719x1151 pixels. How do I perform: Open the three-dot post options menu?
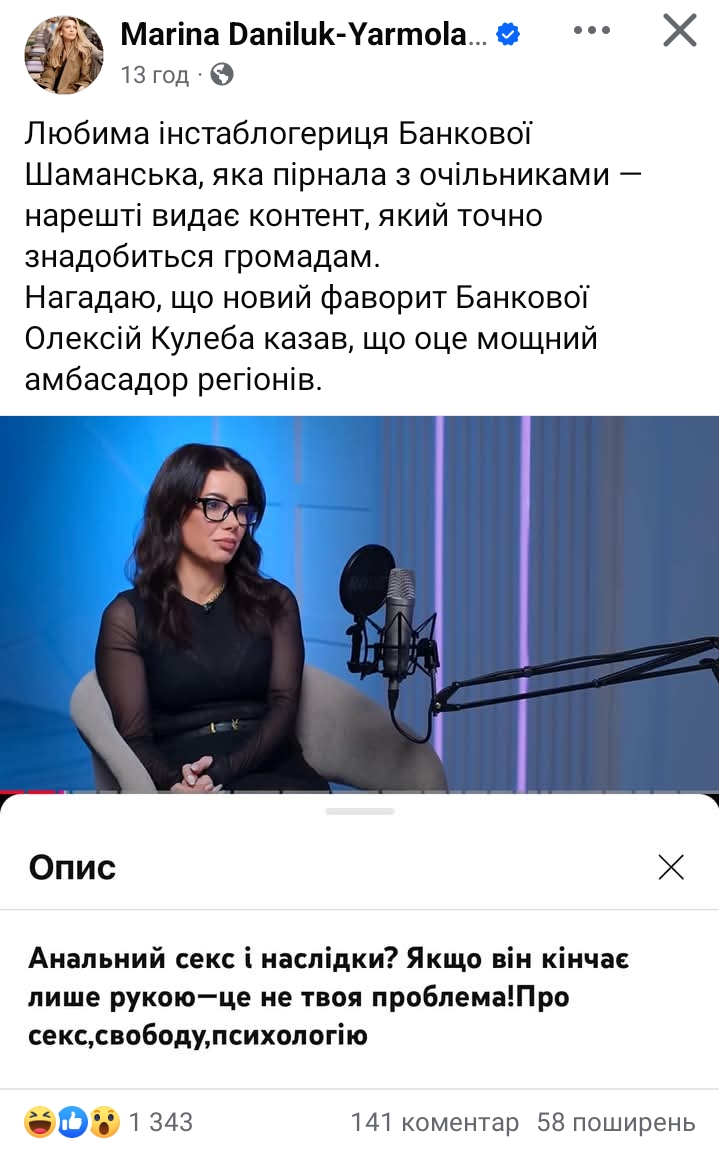click(x=592, y=31)
